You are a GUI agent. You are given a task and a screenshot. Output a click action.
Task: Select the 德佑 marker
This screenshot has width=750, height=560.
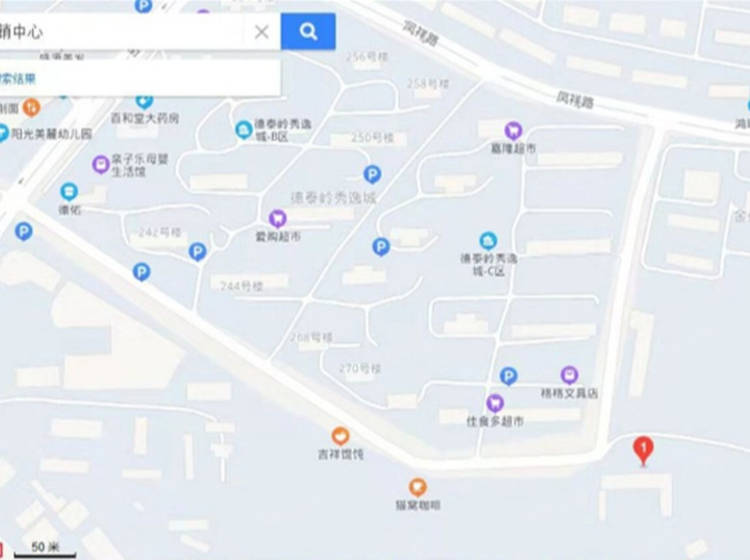(x=68, y=191)
